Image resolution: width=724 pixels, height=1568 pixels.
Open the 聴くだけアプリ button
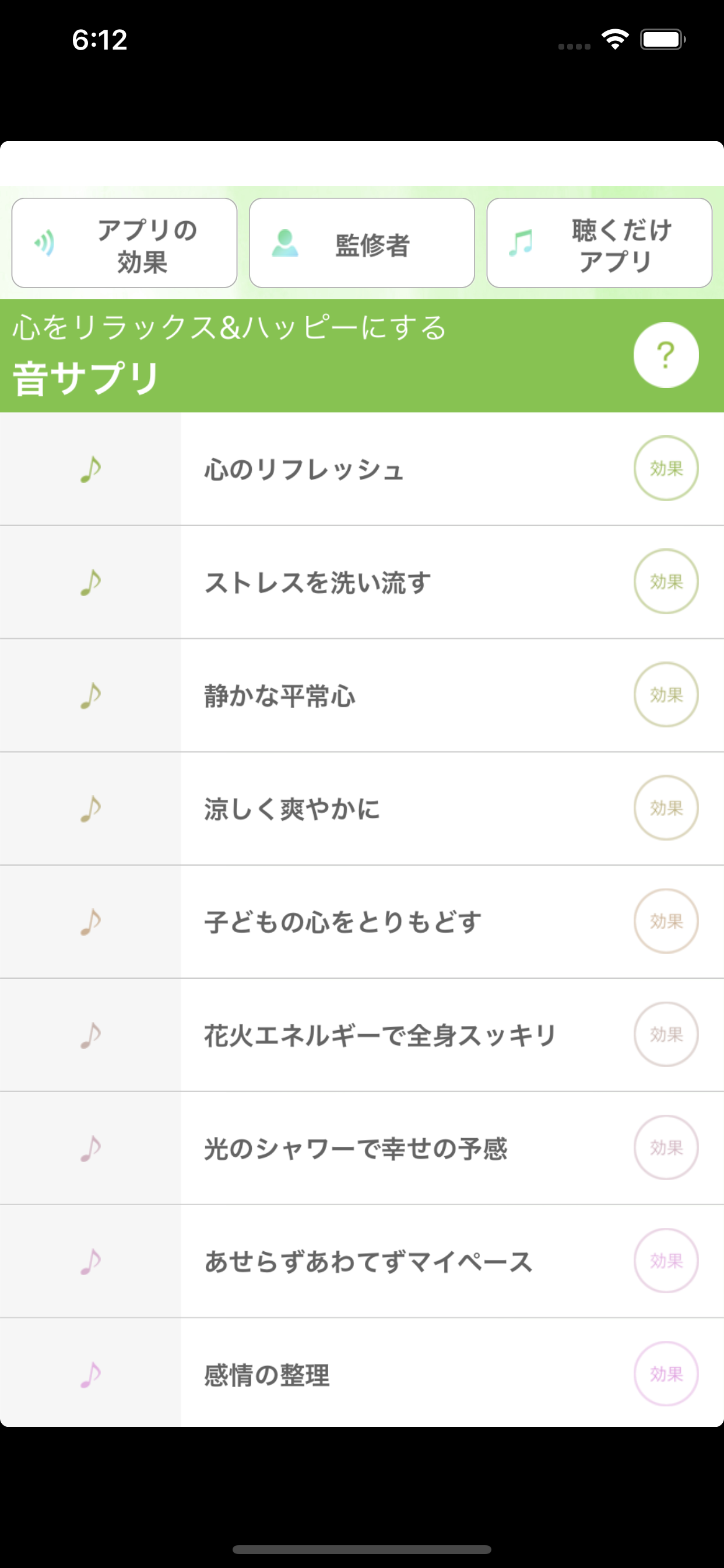coord(599,243)
